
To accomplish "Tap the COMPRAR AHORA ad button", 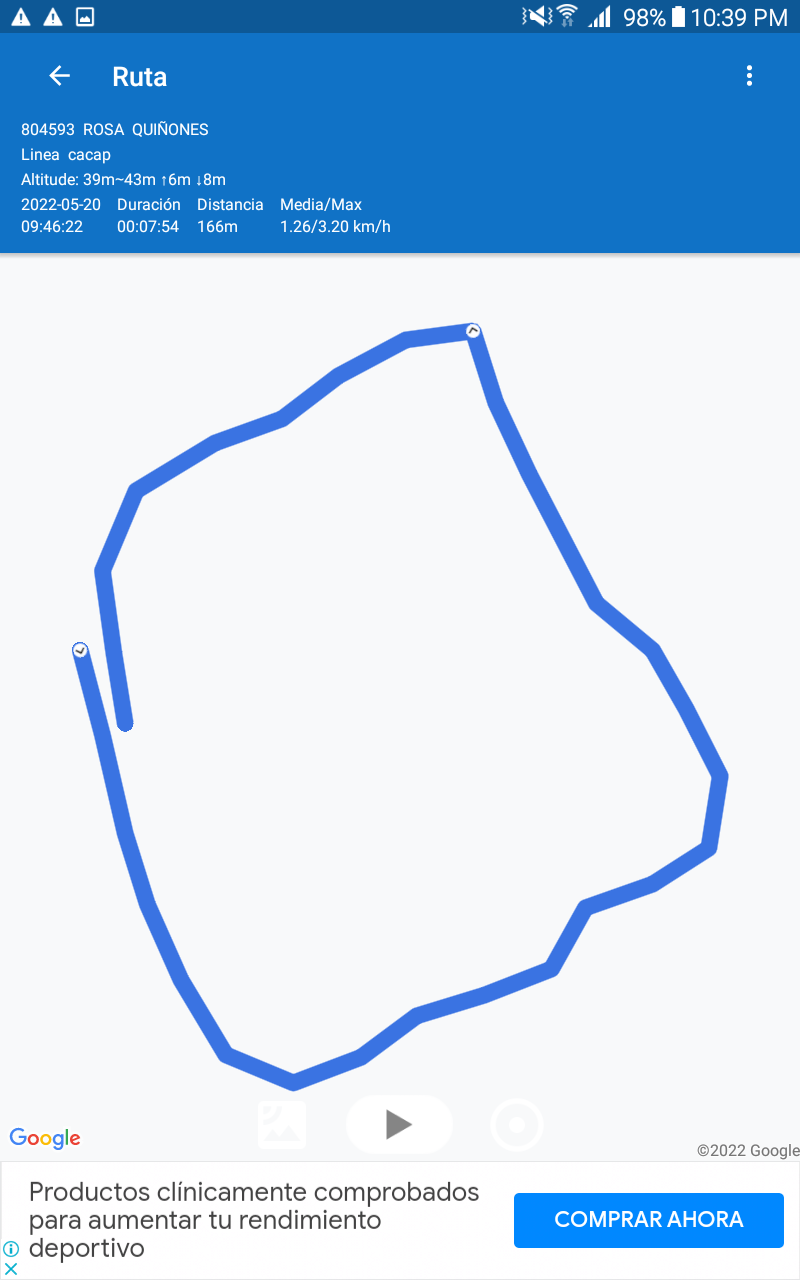I will [648, 1220].
